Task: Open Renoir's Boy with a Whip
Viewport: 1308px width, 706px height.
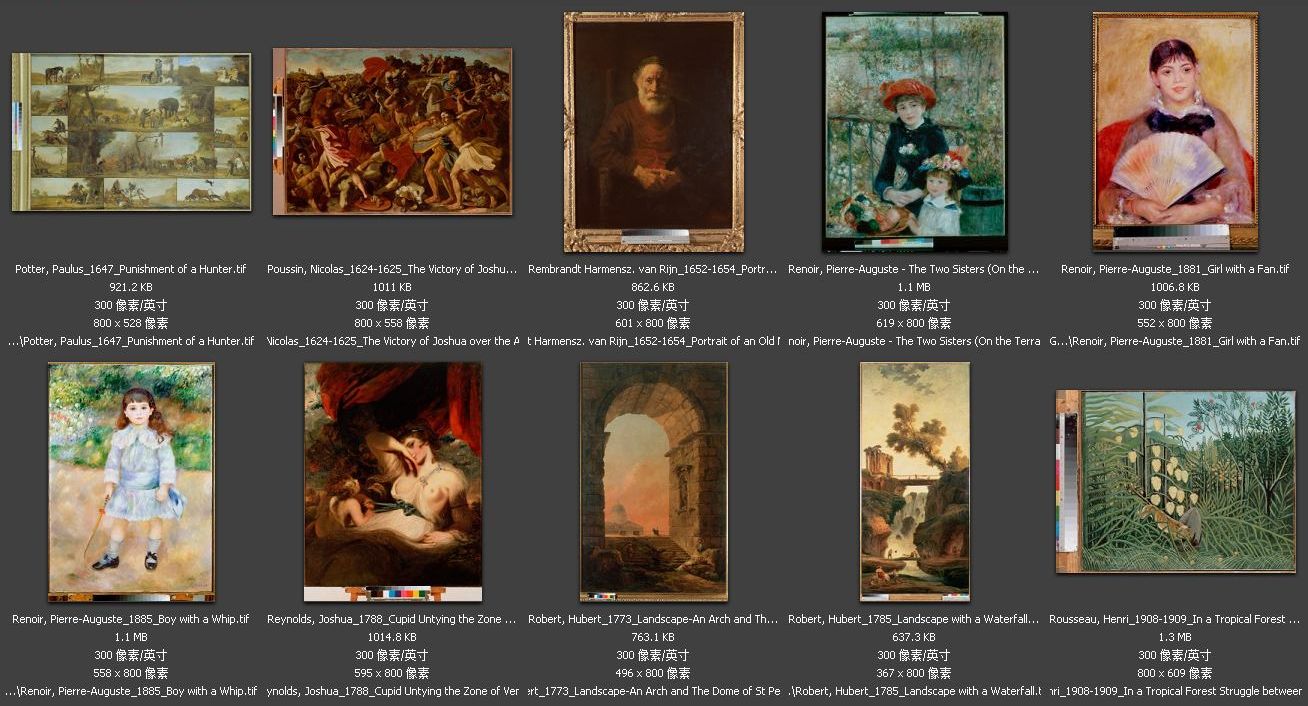Action: [x=131, y=481]
